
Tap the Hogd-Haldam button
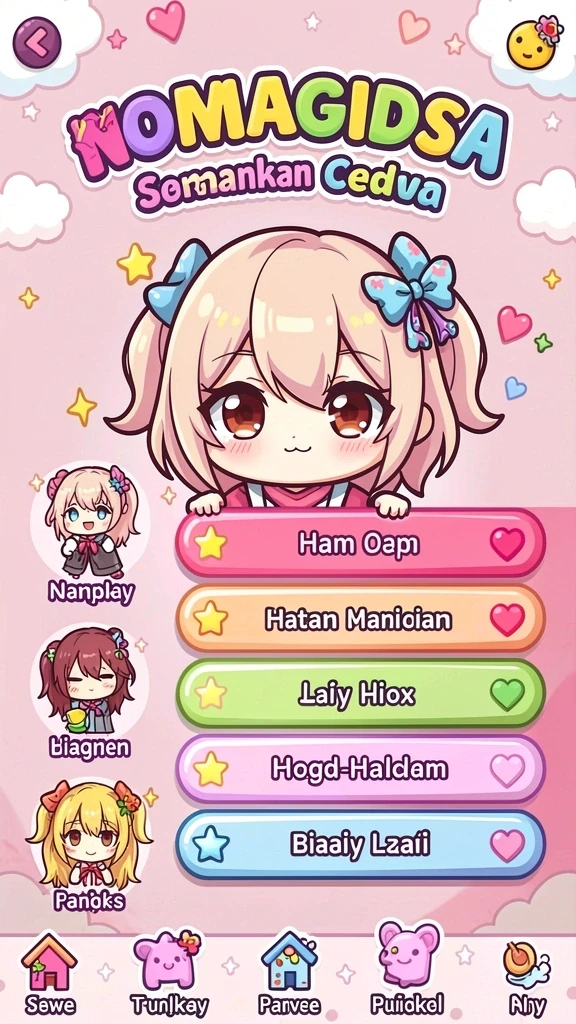tap(360, 769)
